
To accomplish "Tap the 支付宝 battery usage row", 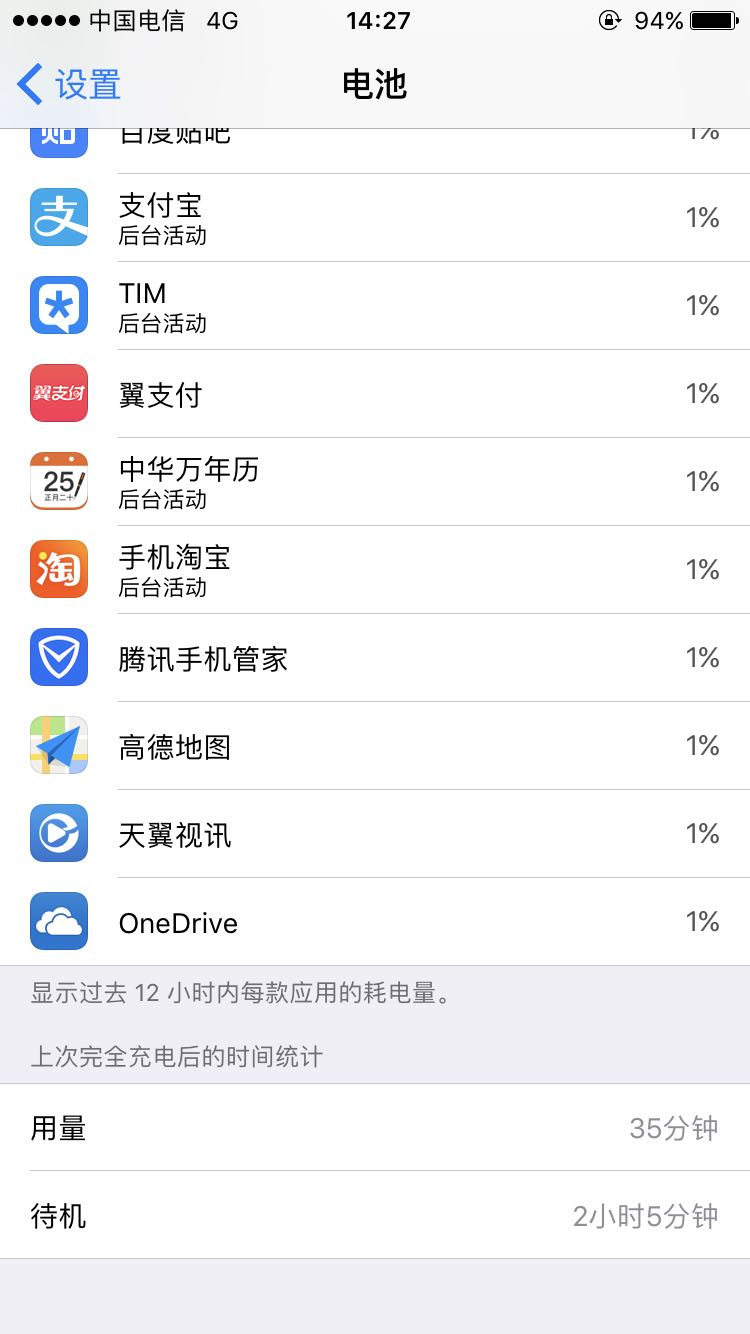I will 375,218.
